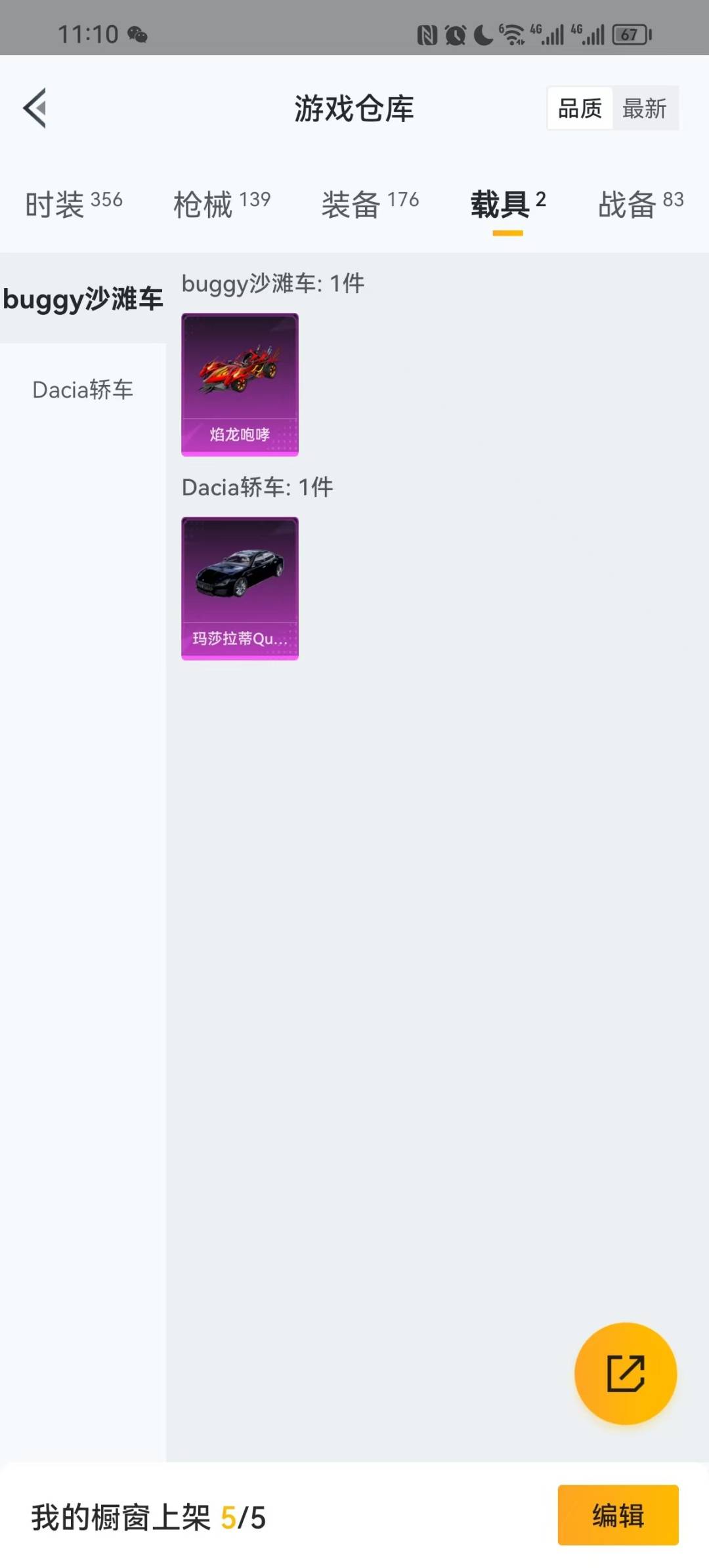Tap the yellow share floating button
The width and height of the screenshot is (709, 1568).
point(626,1373)
